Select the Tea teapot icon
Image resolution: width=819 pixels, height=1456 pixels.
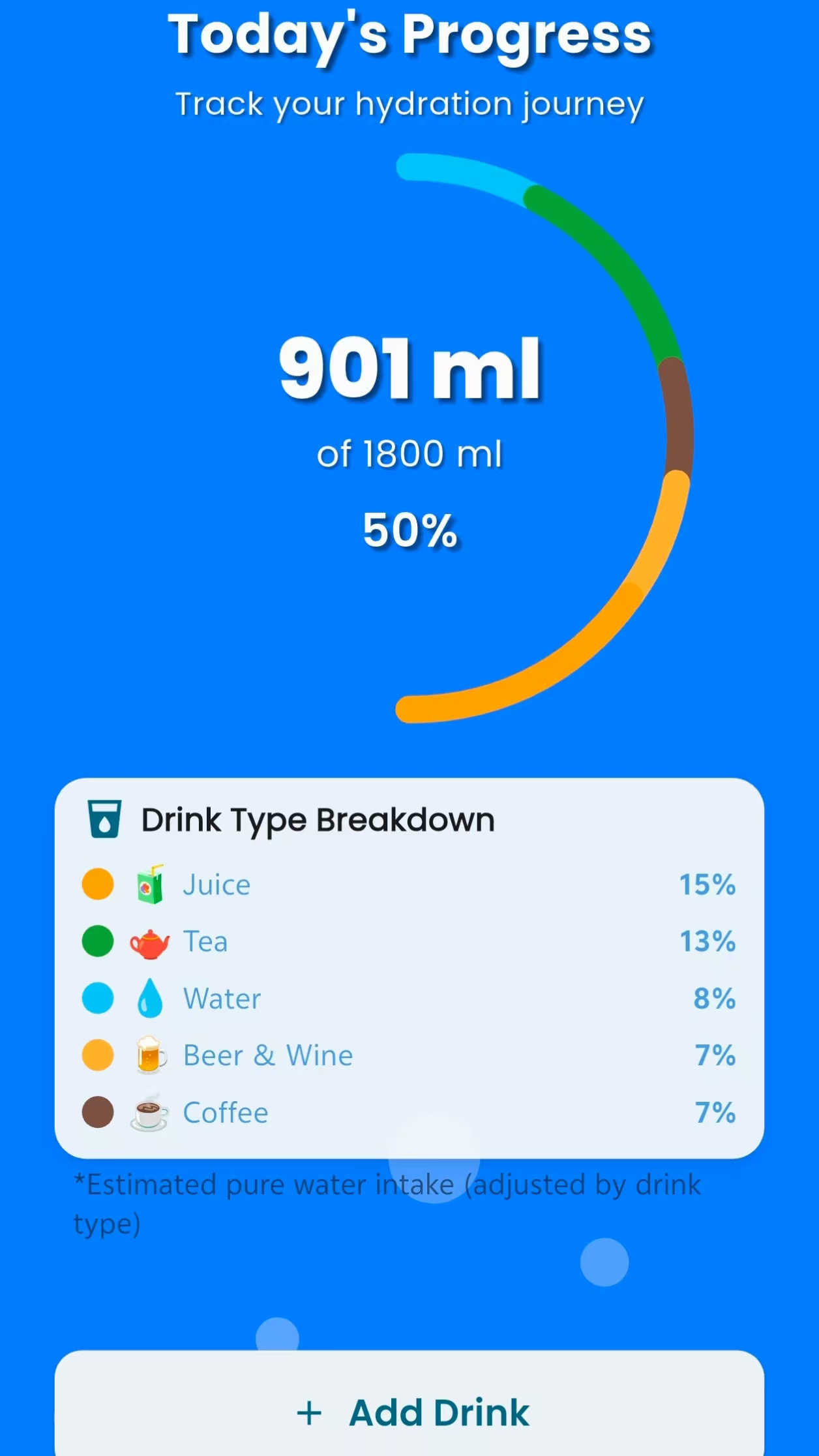tap(149, 941)
